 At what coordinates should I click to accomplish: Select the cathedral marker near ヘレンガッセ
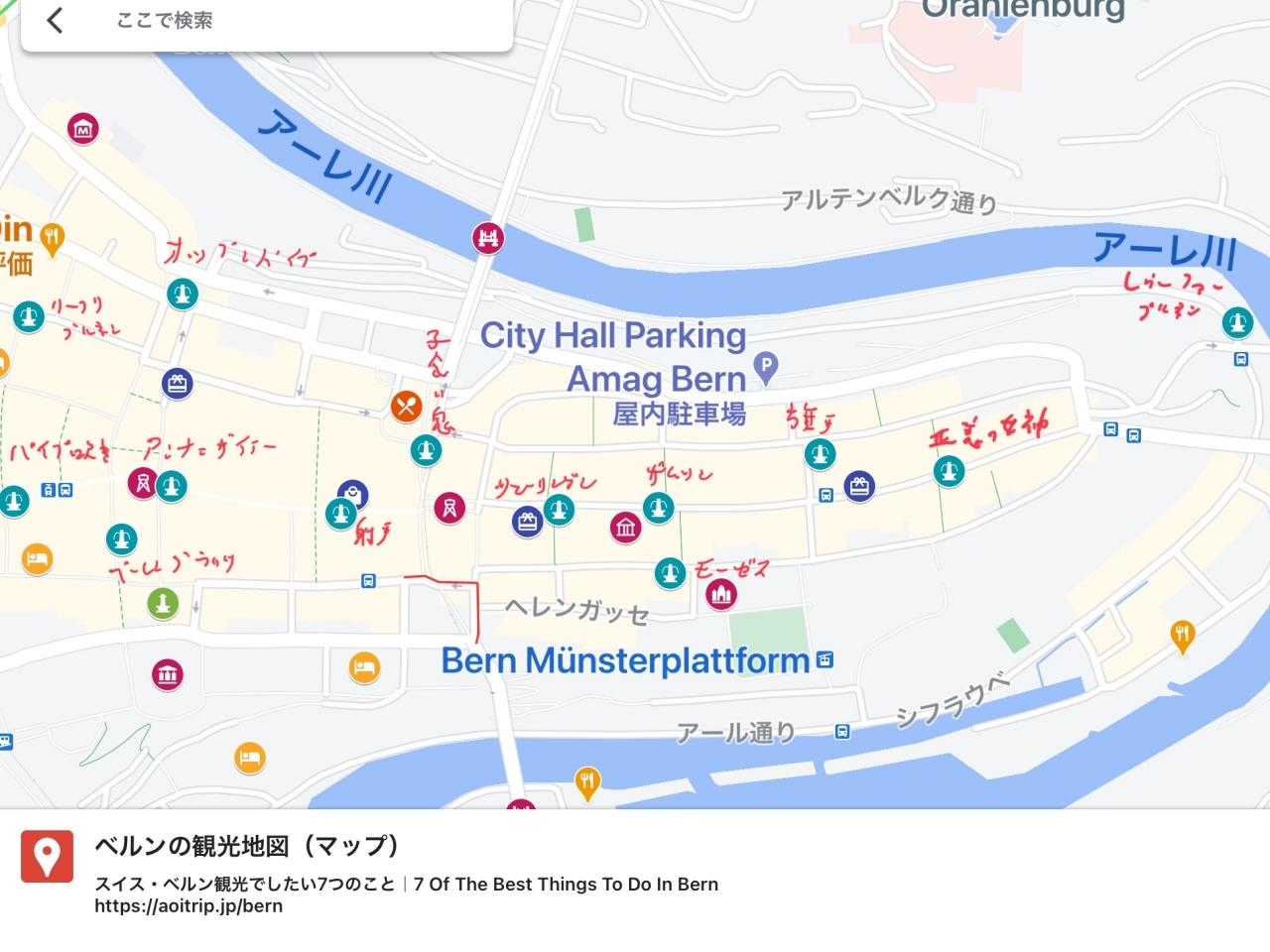[x=721, y=595]
